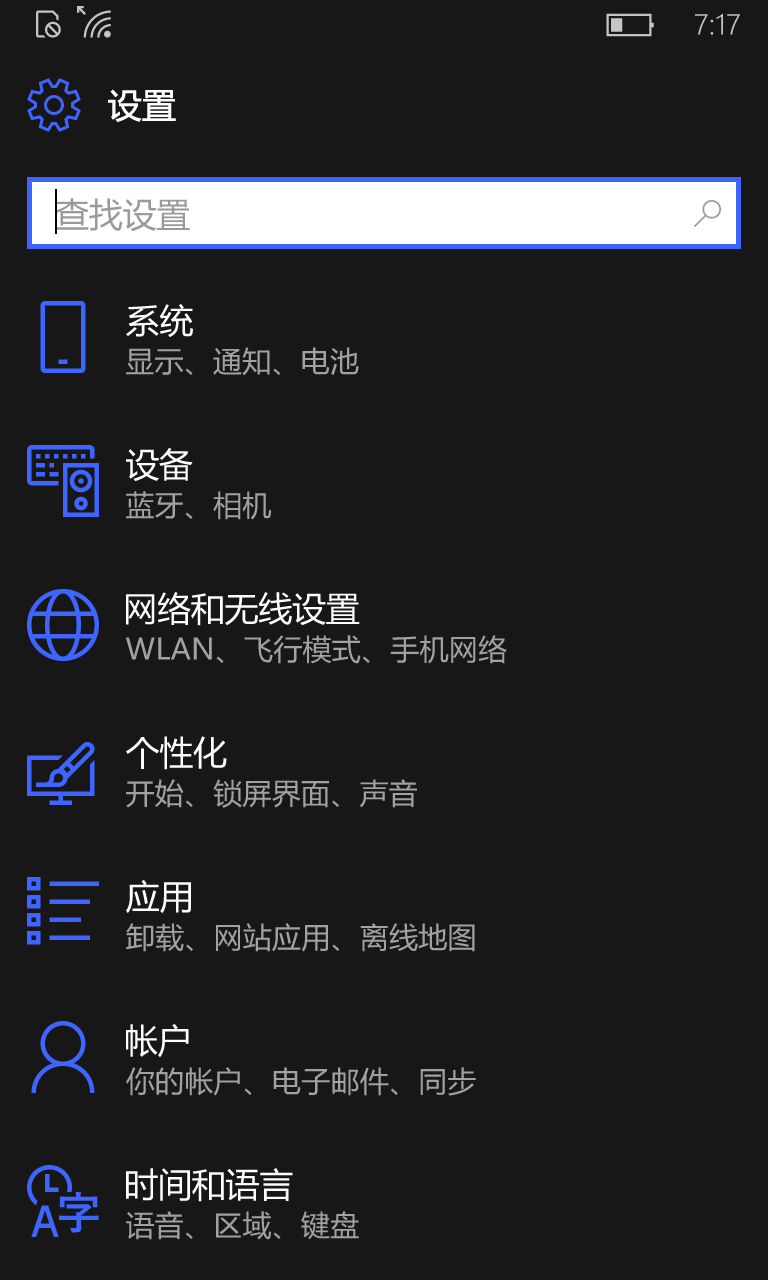Select the 应用 settings row
768x1280 pixels.
(300, 916)
